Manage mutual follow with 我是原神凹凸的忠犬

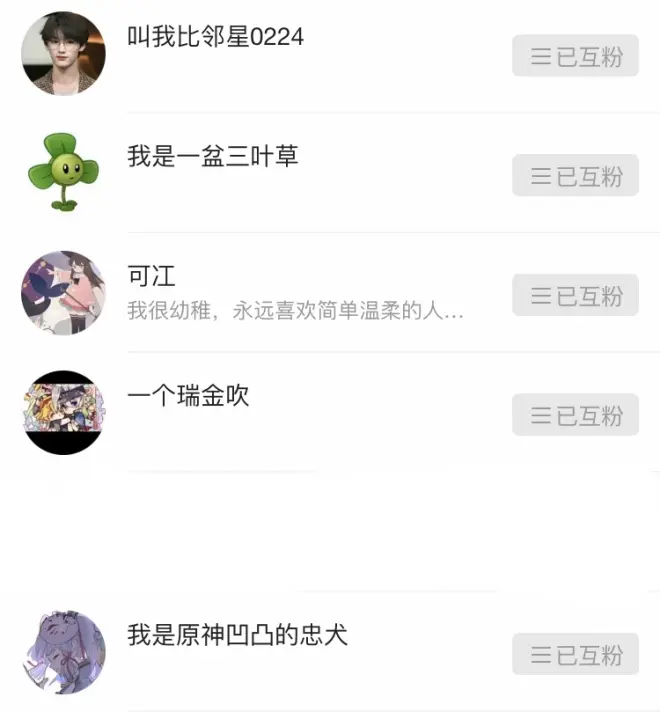(x=575, y=654)
